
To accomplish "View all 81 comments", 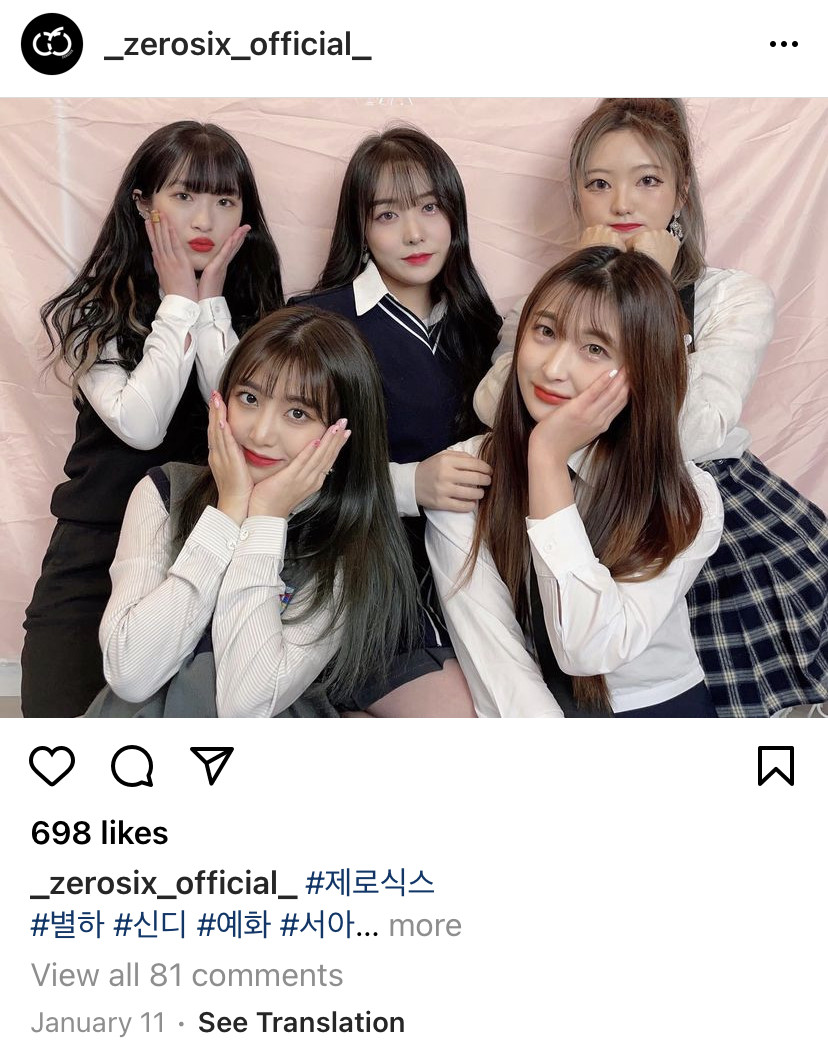I will [186, 975].
